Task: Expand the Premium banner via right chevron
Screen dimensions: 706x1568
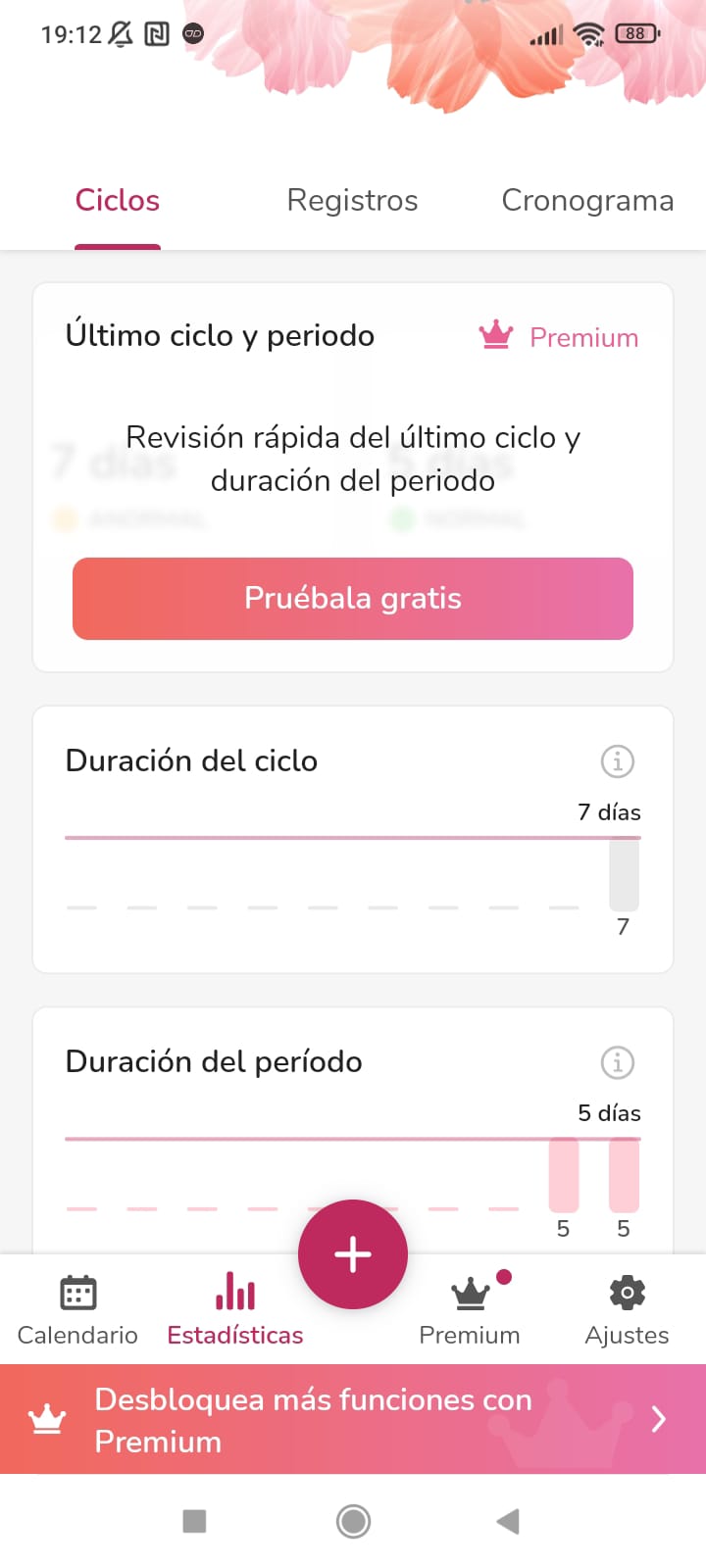Action: [x=659, y=1419]
